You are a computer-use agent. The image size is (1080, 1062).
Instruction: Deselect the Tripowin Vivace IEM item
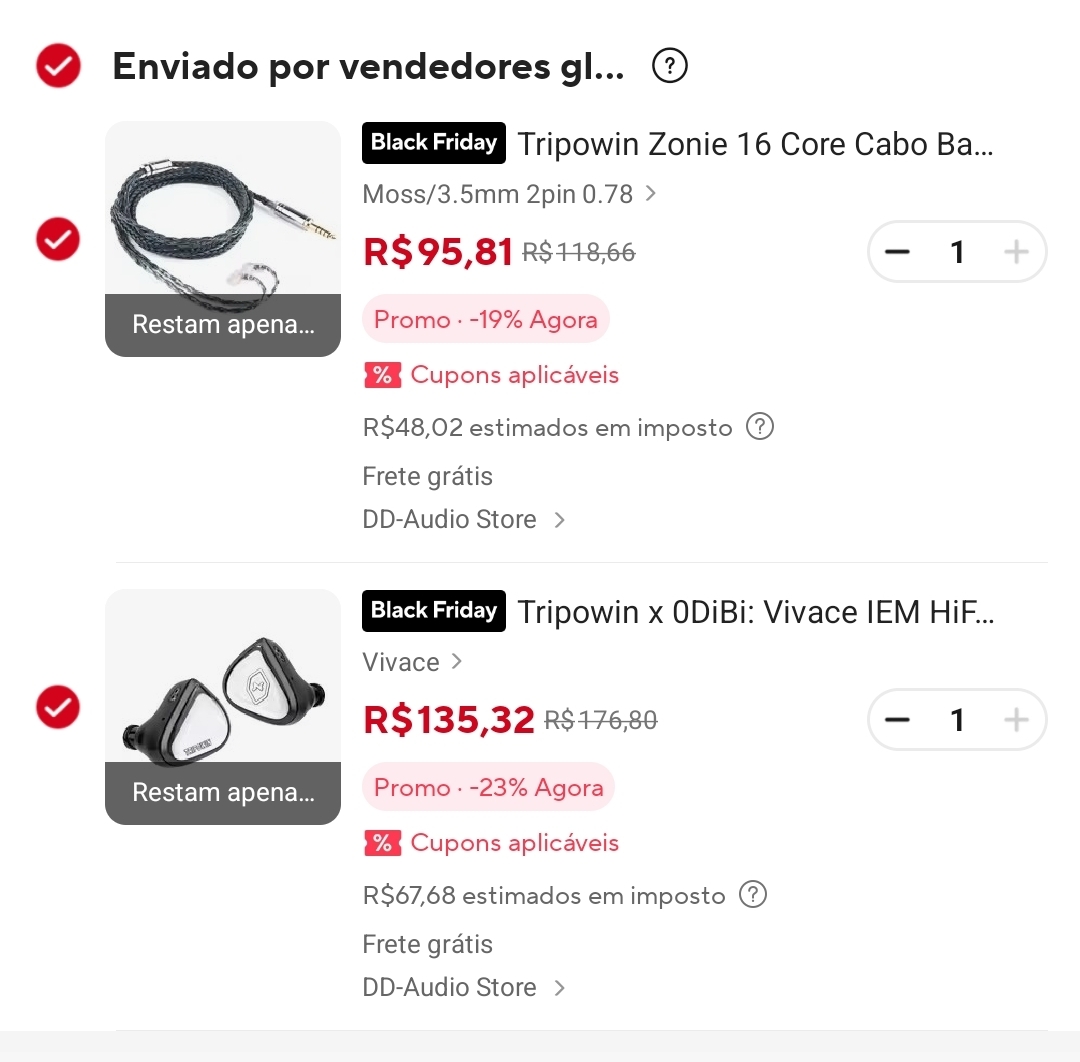(x=58, y=707)
